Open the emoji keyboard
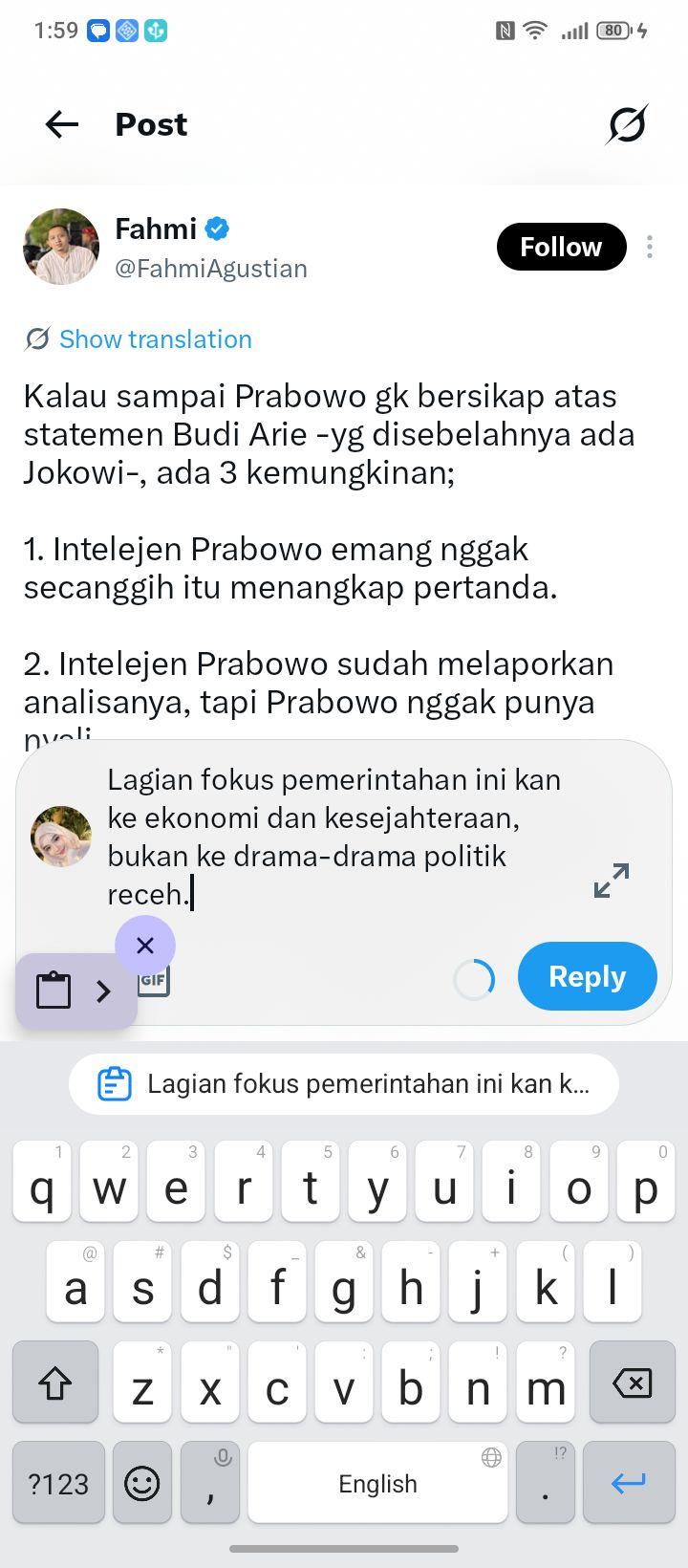 click(142, 1483)
